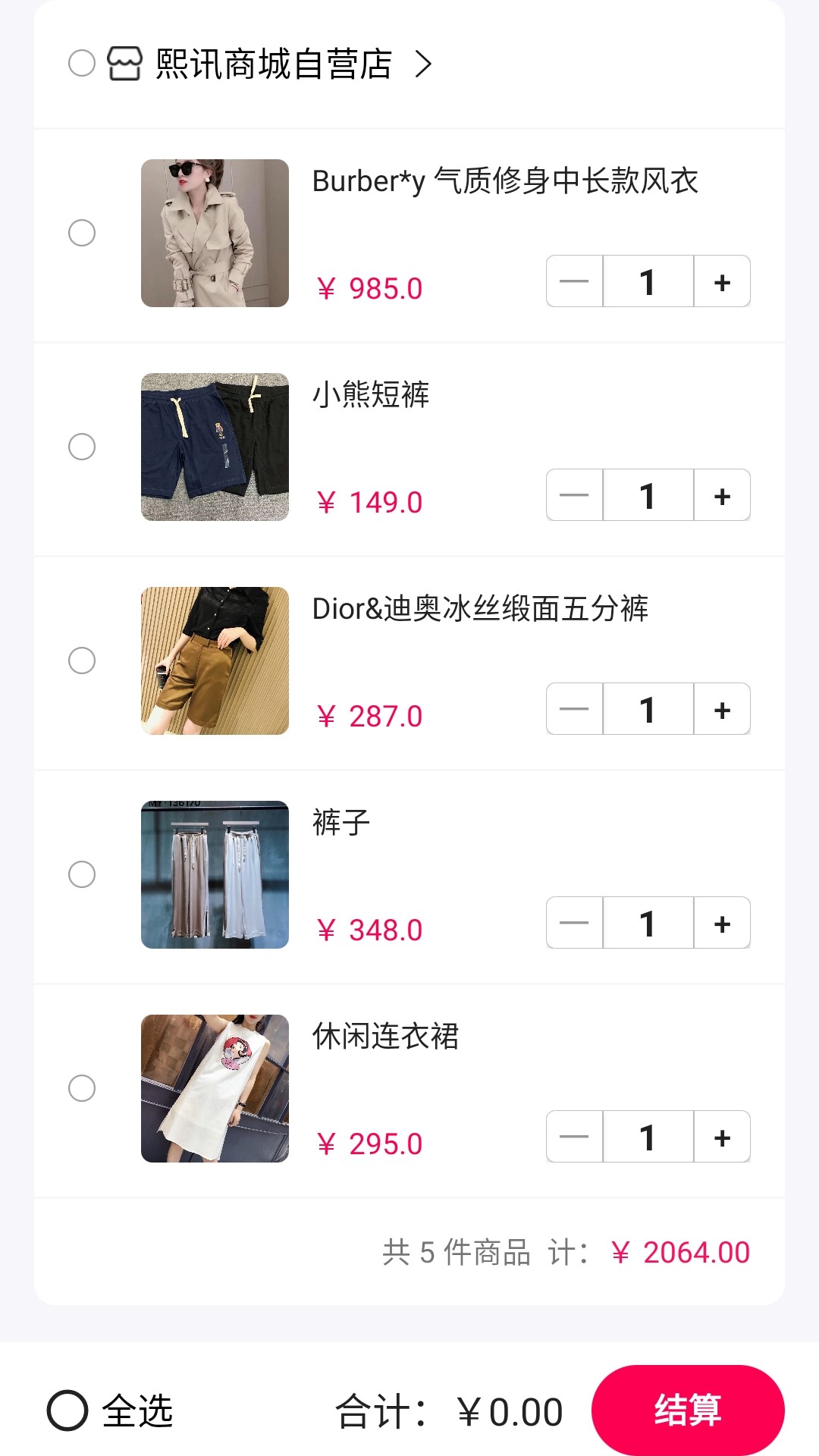Decrease quantity of Burber*y 风衣
The image size is (819, 1456).
pyautogui.click(x=573, y=281)
